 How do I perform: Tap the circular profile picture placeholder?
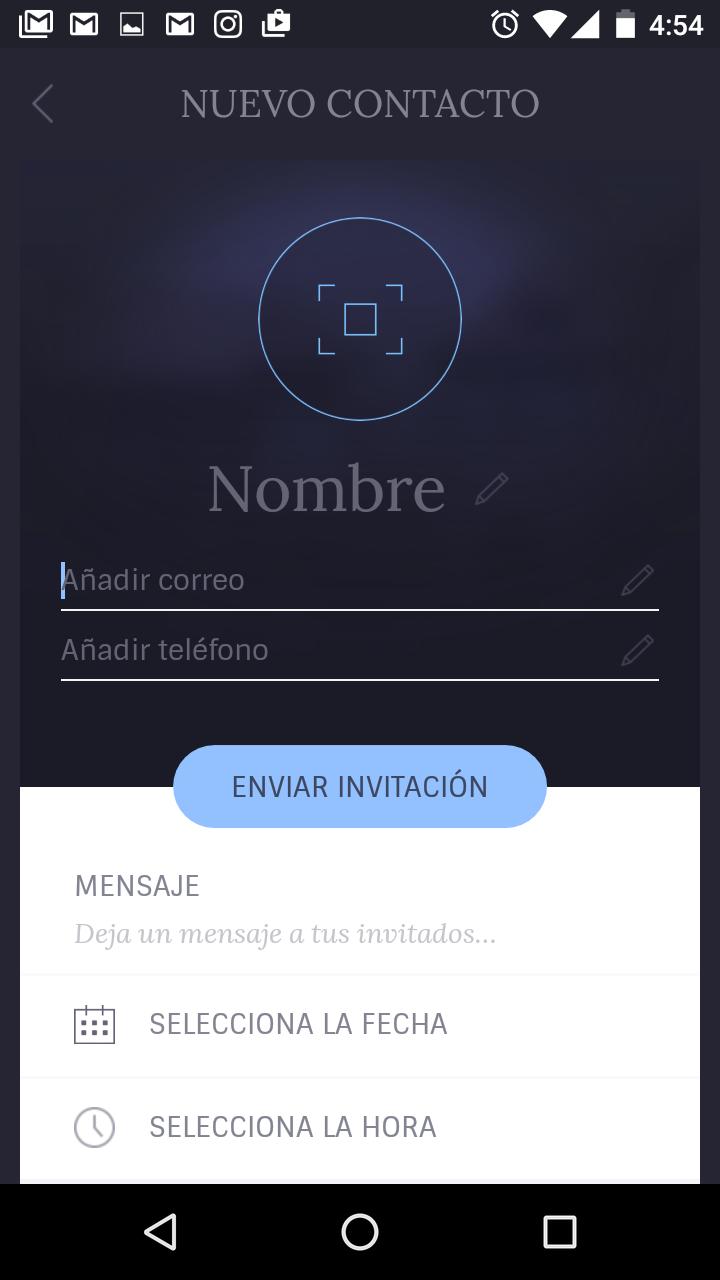360,318
